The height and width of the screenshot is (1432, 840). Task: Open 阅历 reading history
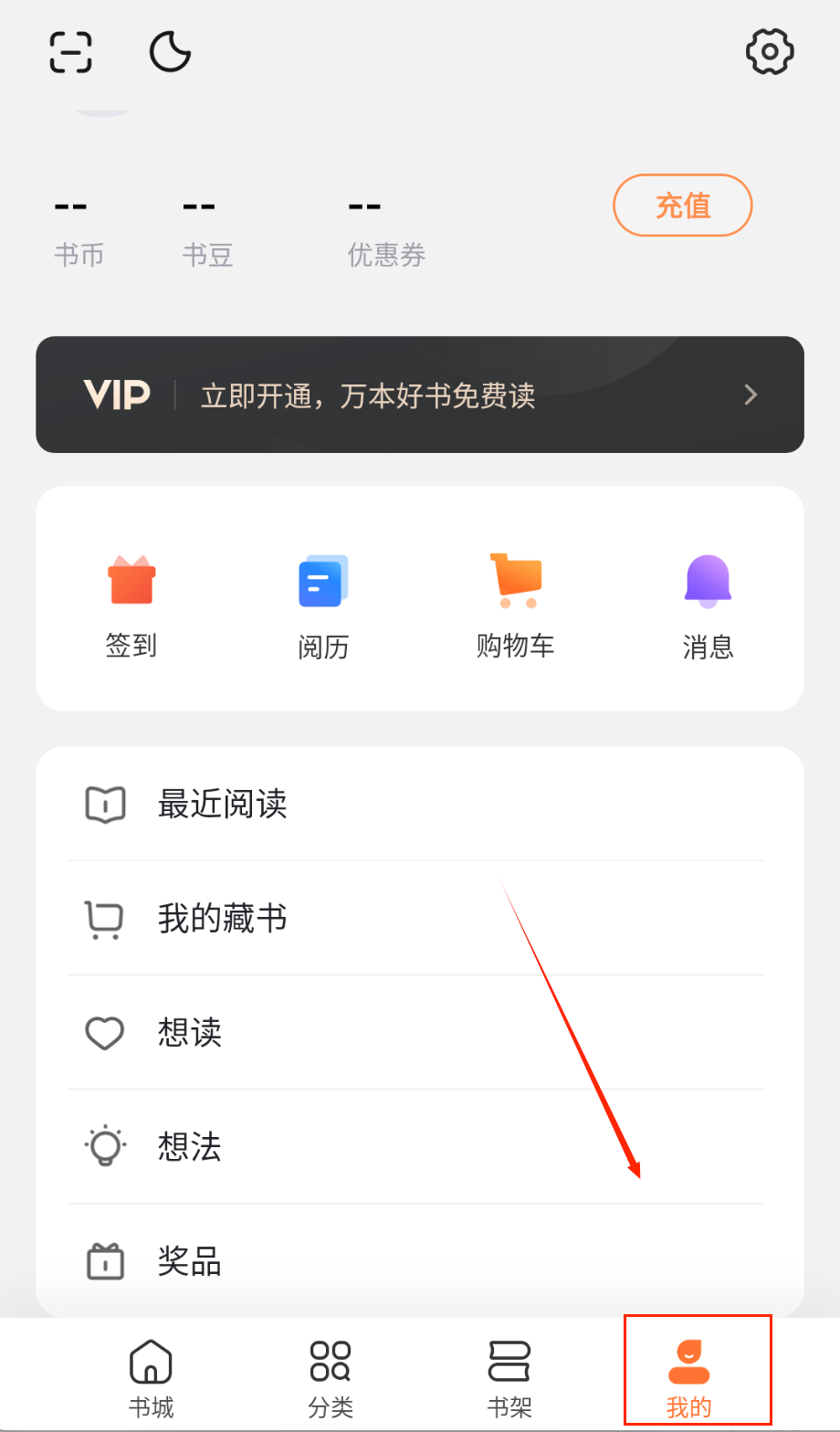323,605
